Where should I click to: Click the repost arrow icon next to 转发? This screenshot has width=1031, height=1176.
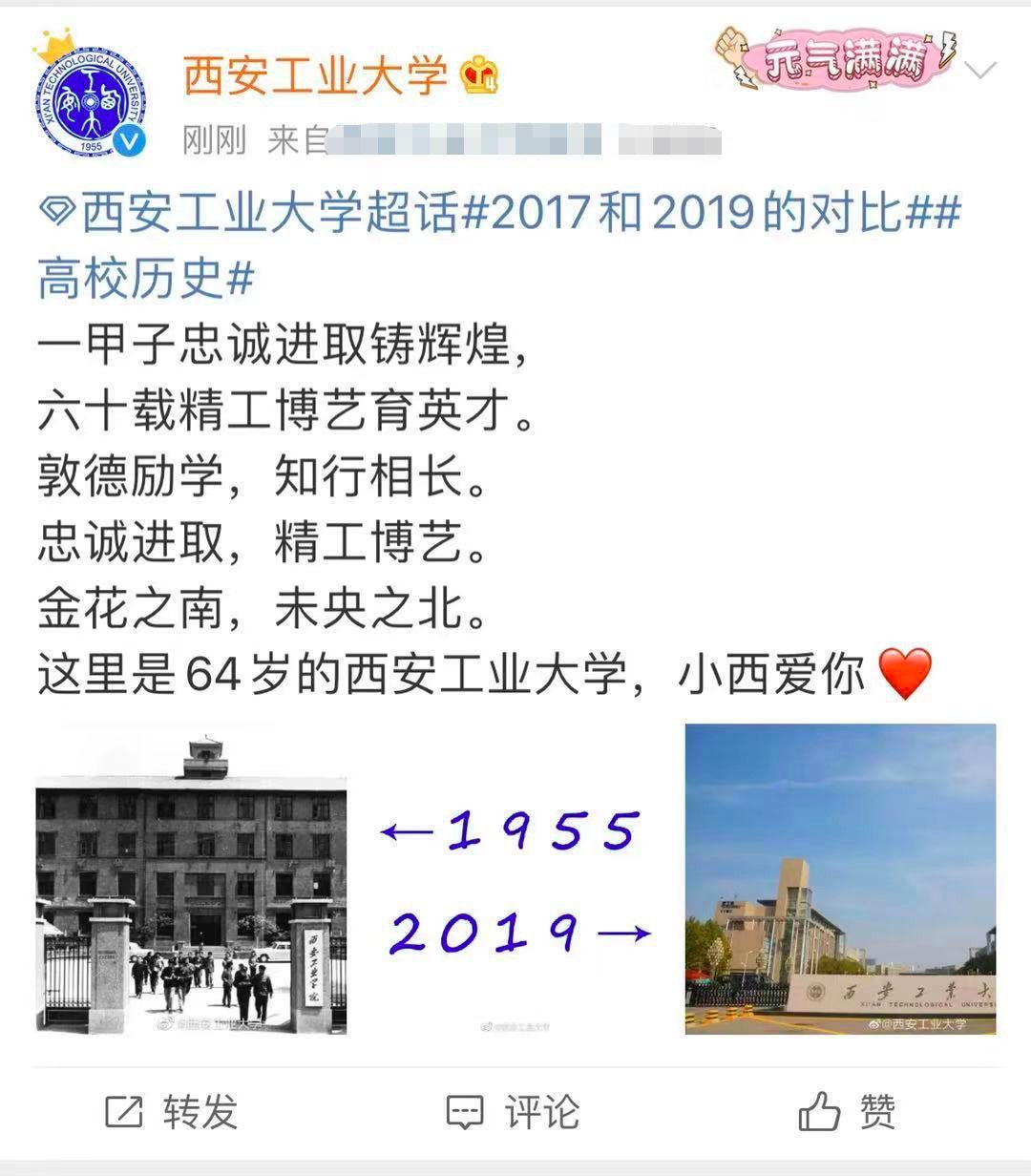pos(123,1110)
